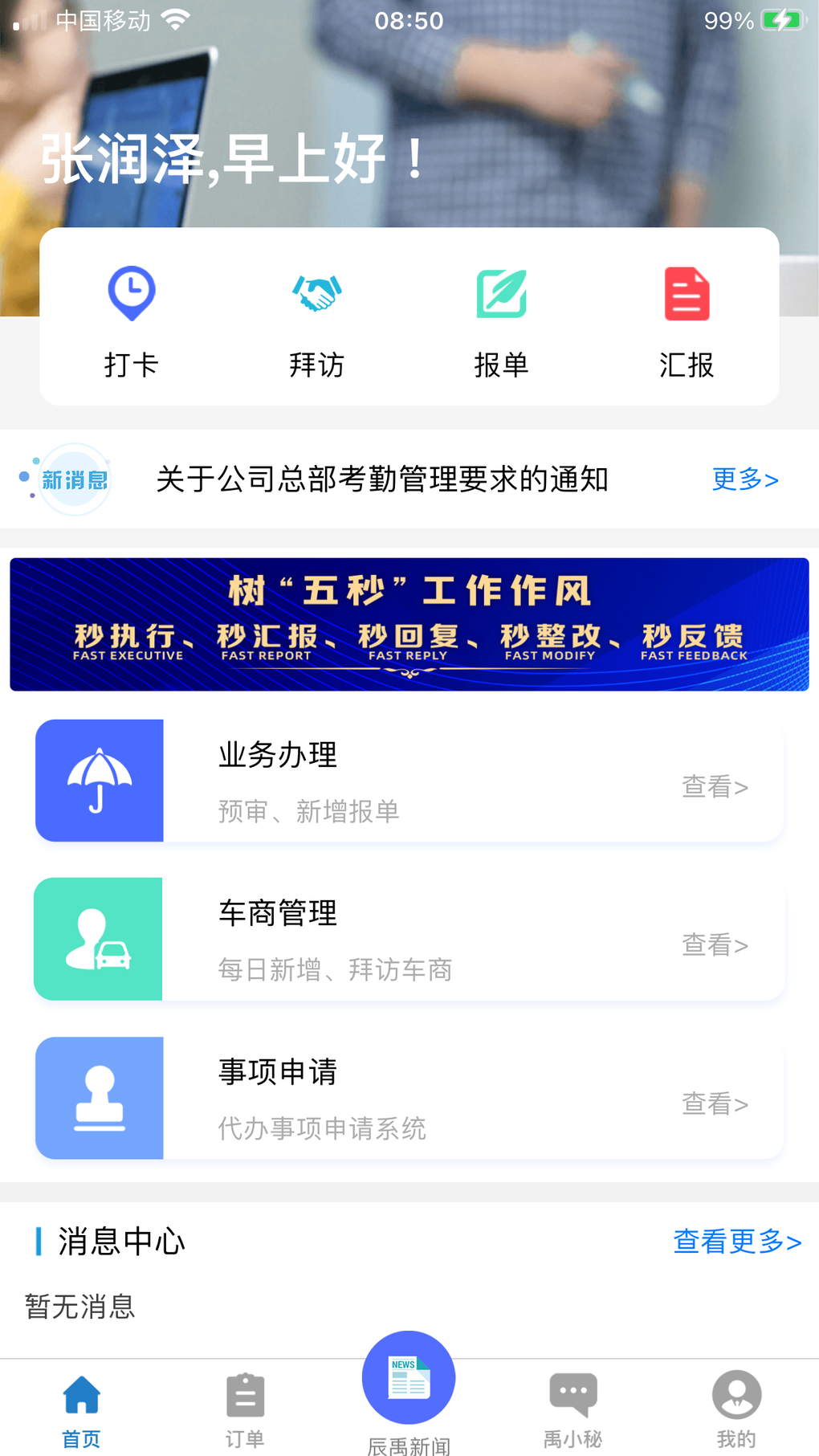This screenshot has height=1456, width=819.
Task: Switch to the 首页 tab
Action: (x=82, y=1409)
